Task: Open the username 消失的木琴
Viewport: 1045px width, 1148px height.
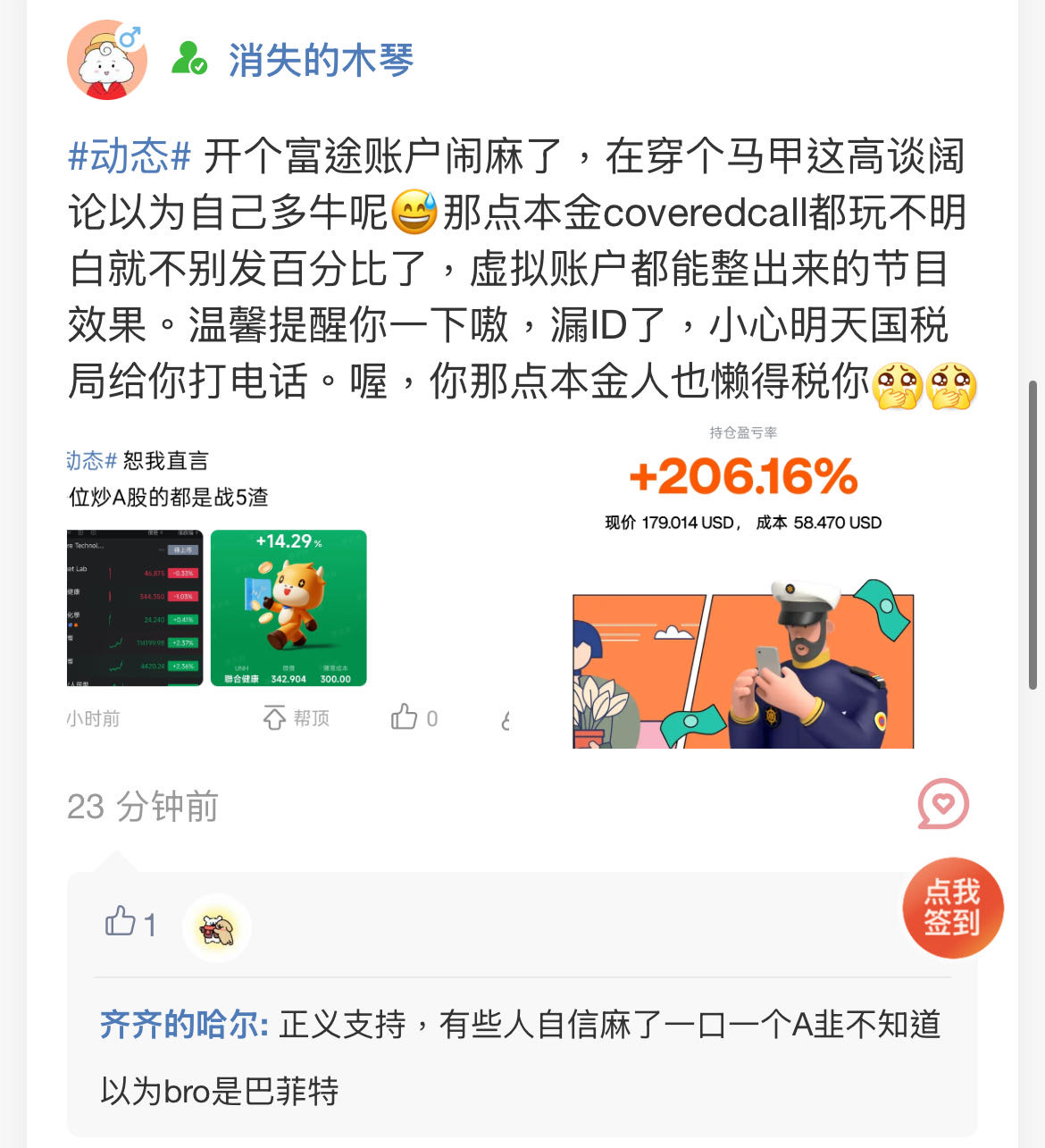Action: tap(321, 61)
